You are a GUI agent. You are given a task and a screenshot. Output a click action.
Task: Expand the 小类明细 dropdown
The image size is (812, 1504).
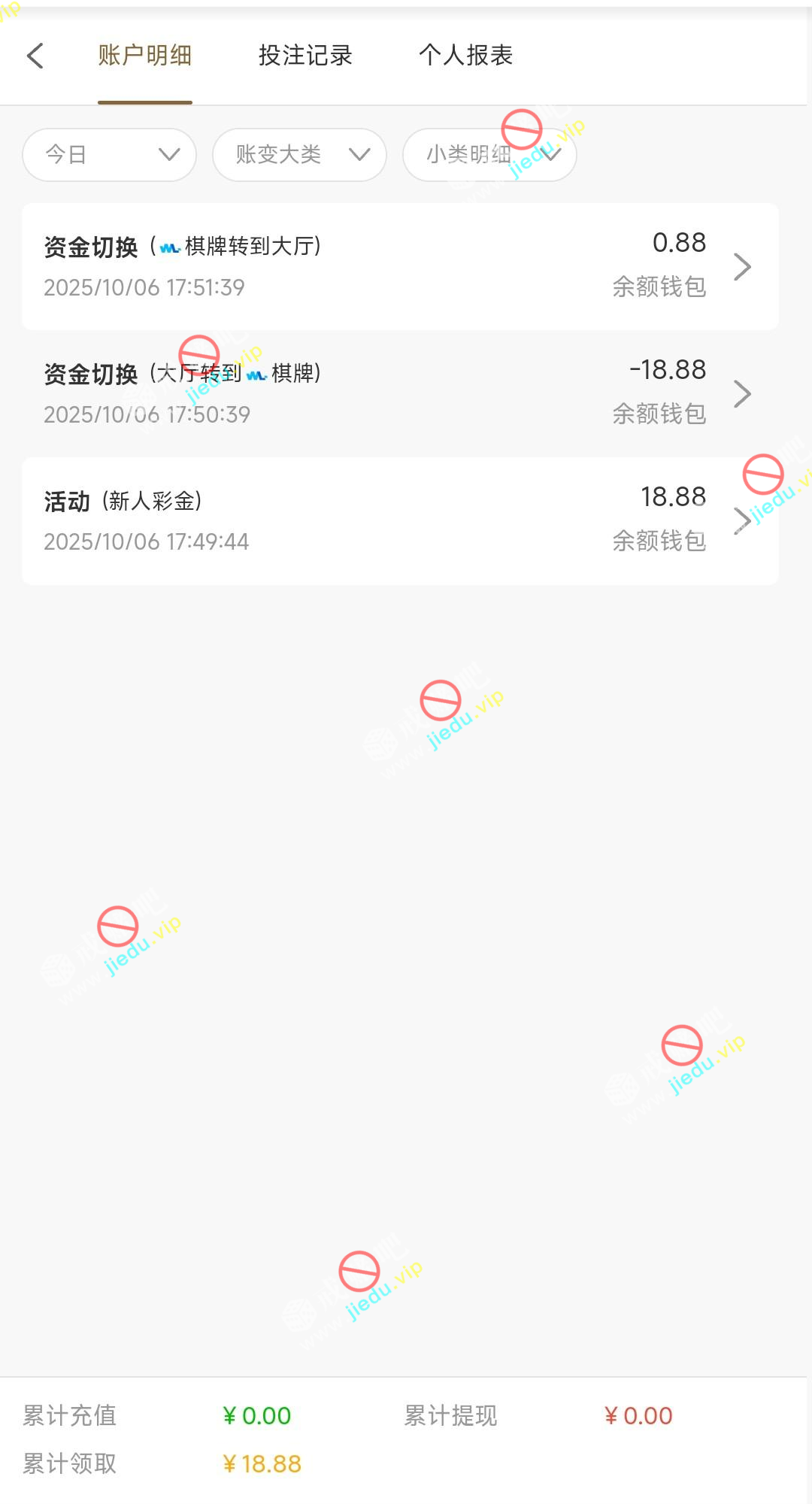(489, 155)
